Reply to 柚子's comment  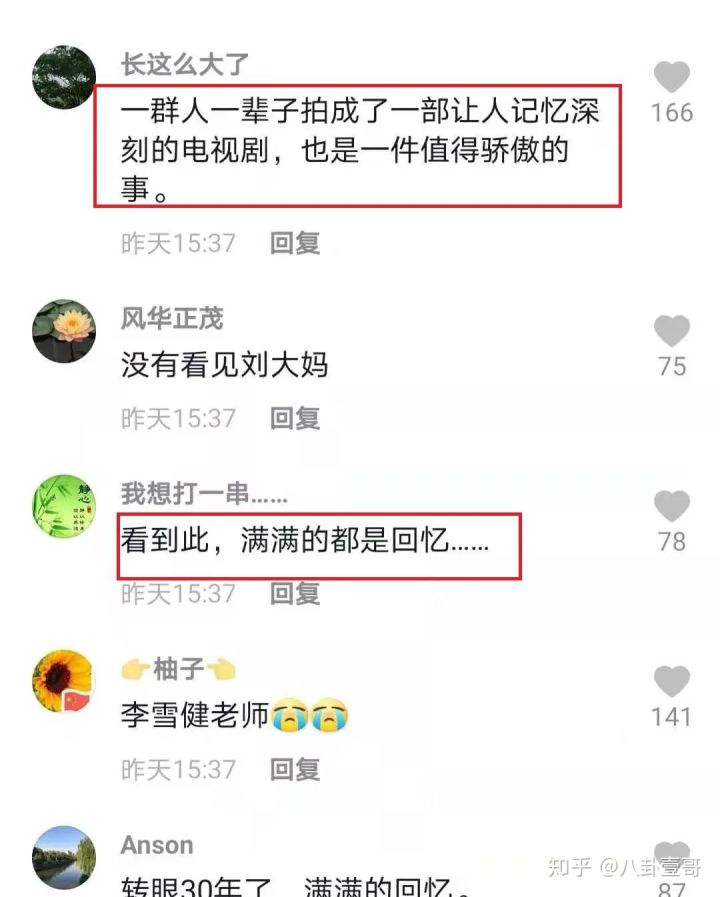(295, 769)
